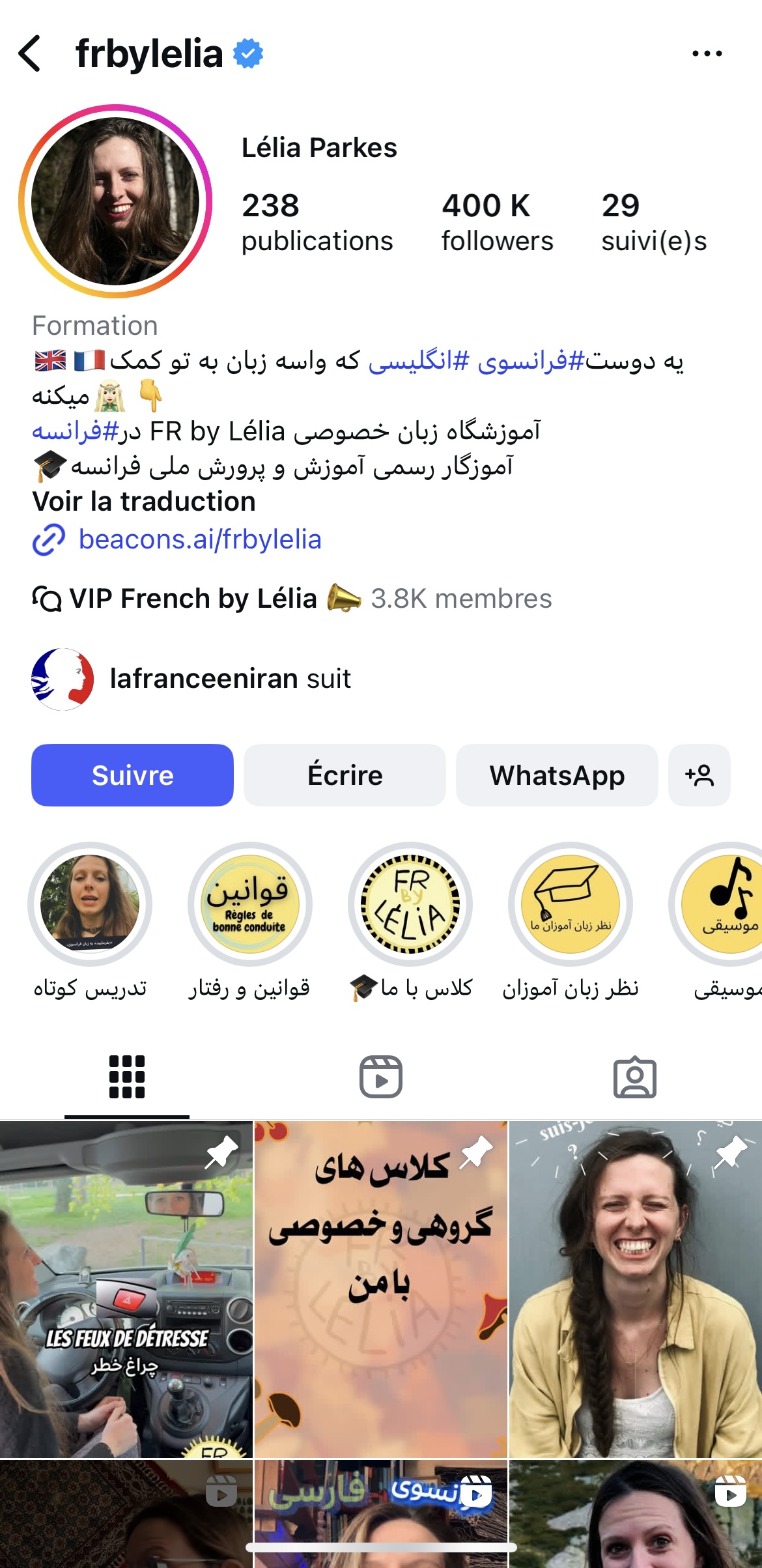
Task: Open the VIP French by Lélia channel
Action: point(193,599)
